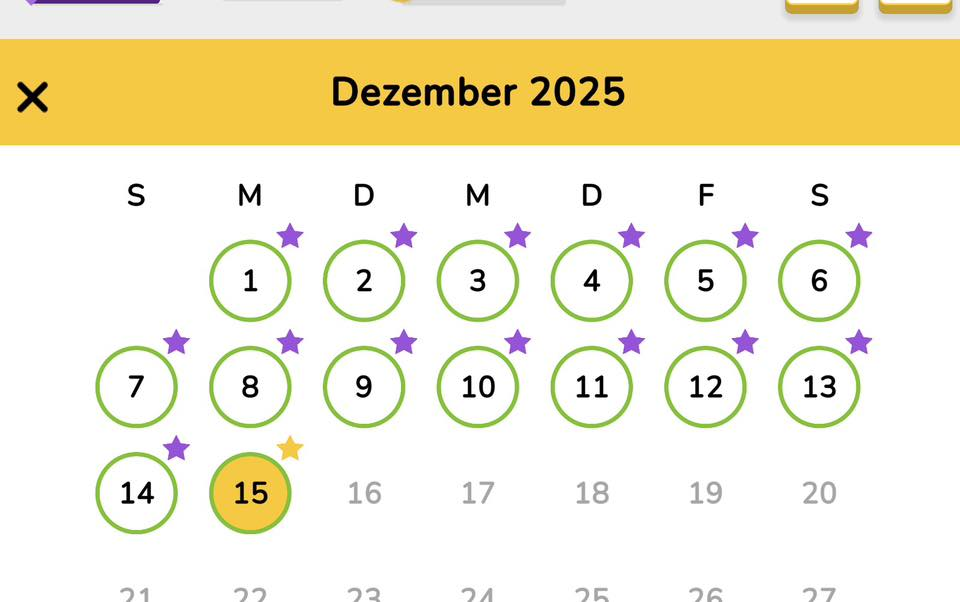Select the 5th of December
This screenshot has width=960, height=602.
coord(706,281)
